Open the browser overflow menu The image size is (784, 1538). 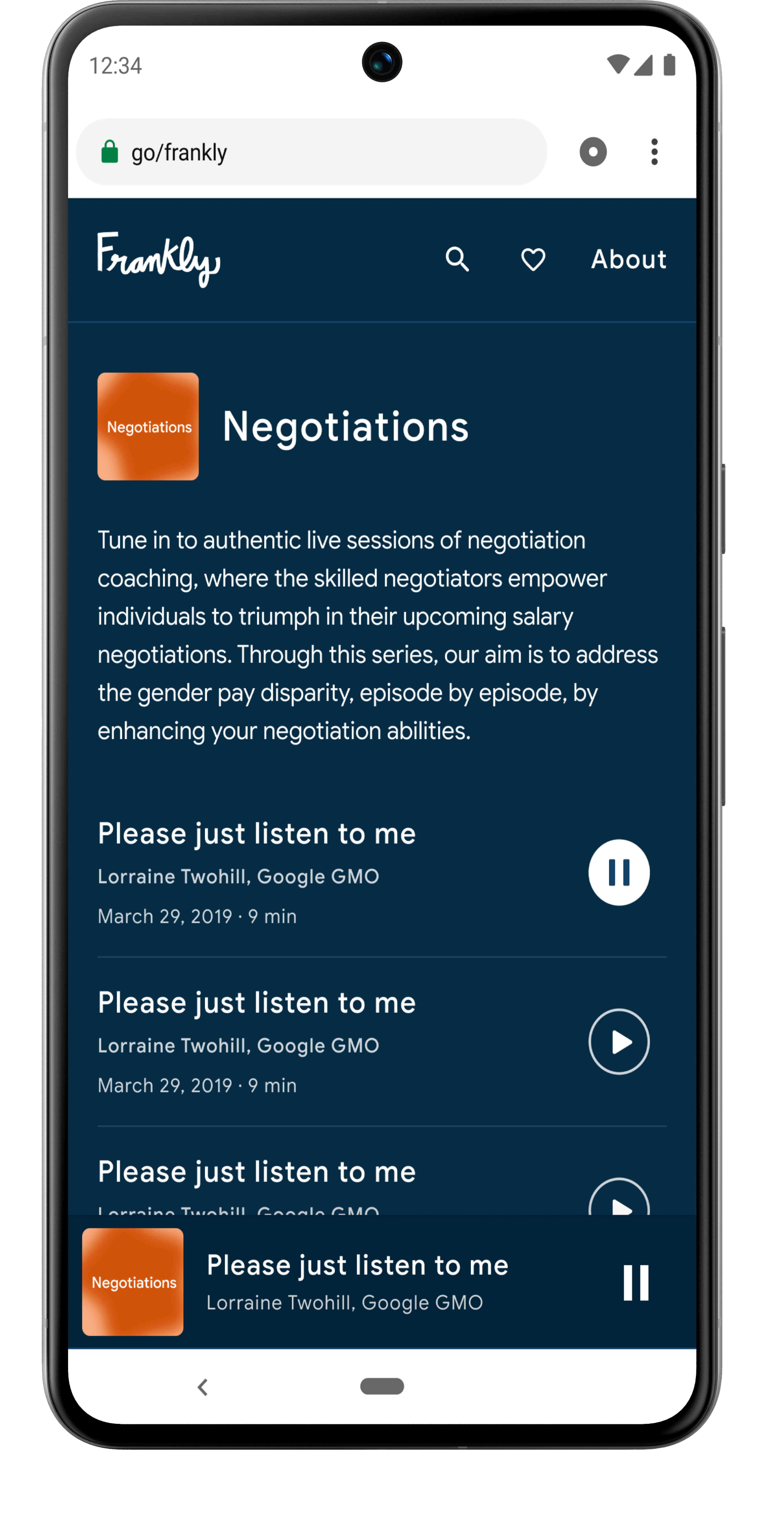[654, 152]
